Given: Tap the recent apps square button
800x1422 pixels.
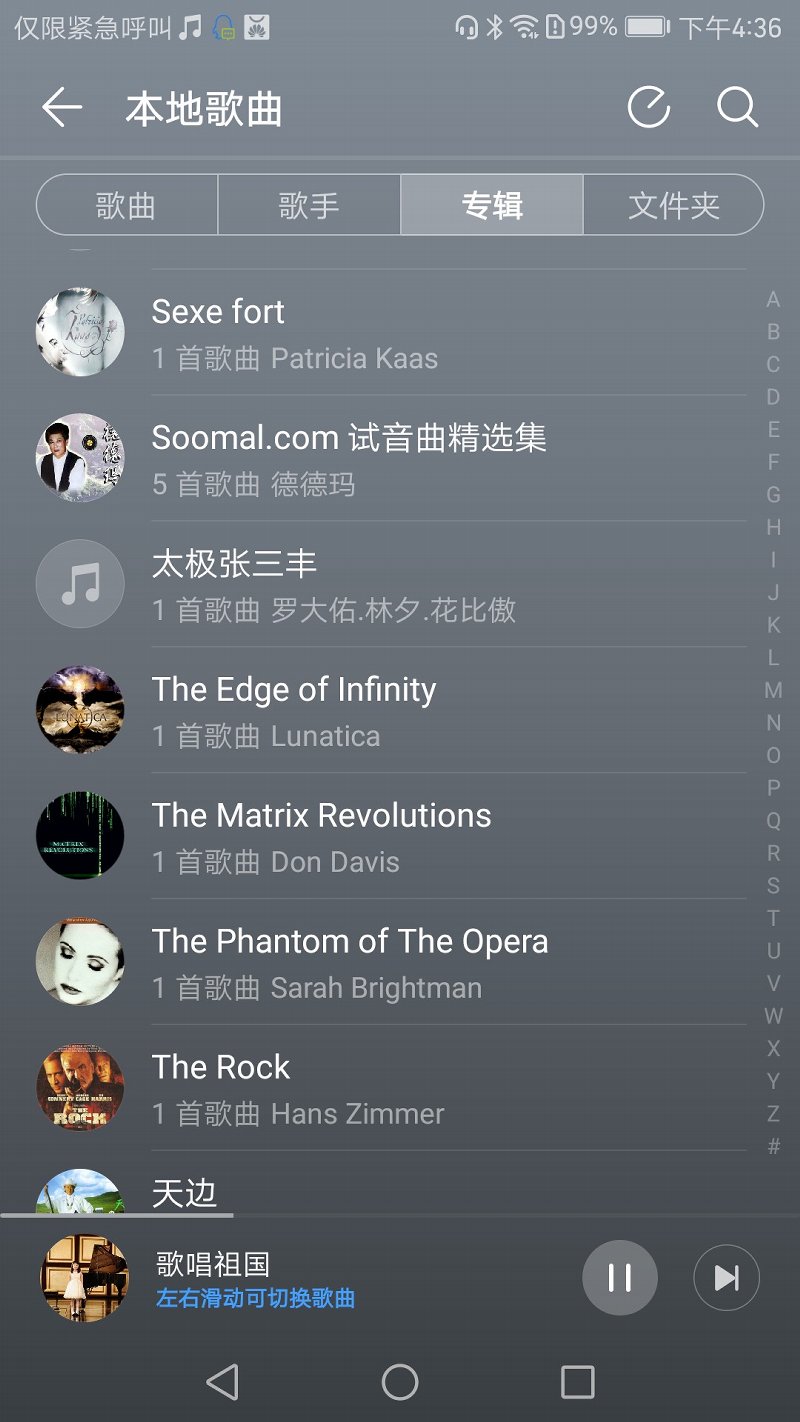Looking at the screenshot, I should tap(576, 1382).
